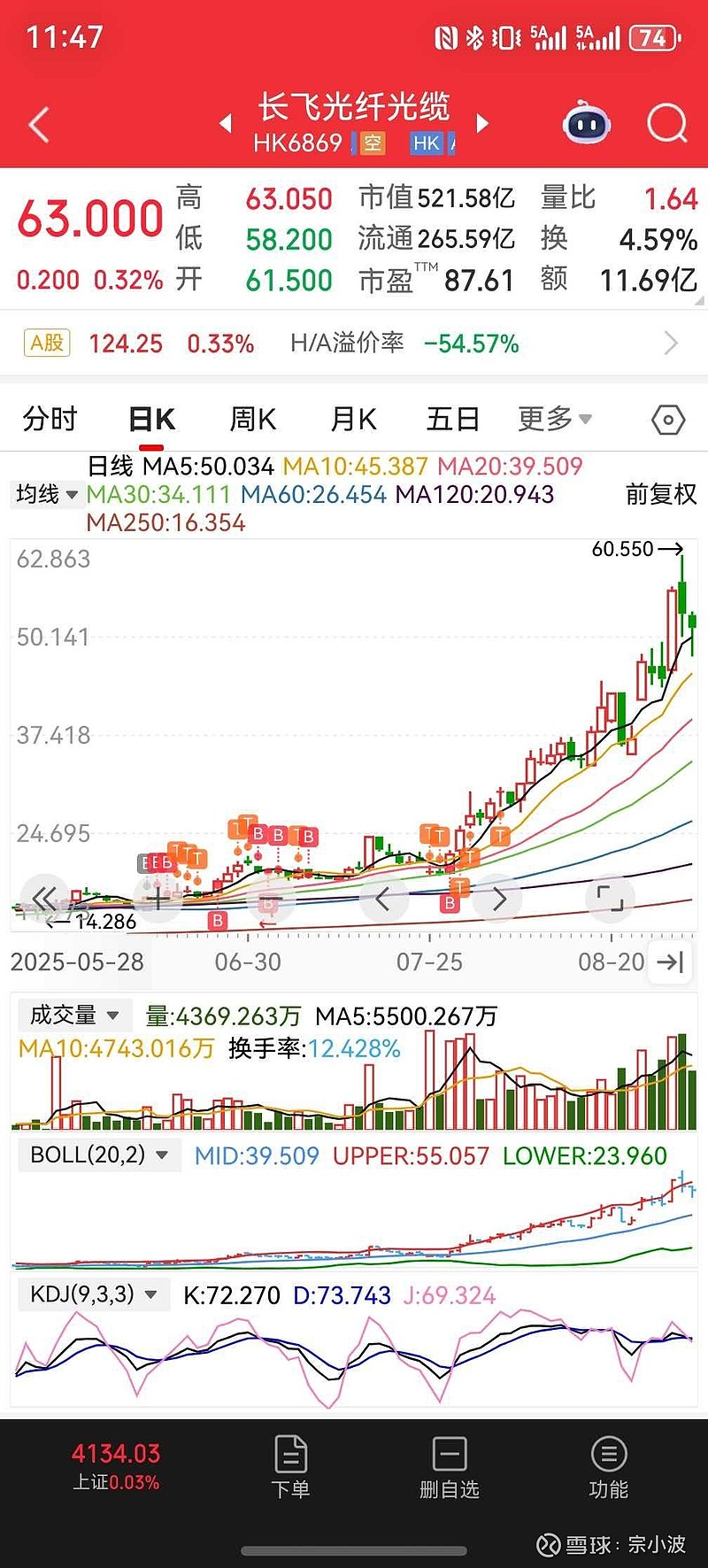The image size is (708, 1568).
Task: Open the 成交量 volume indicator dropdown
Action: tap(75, 1015)
